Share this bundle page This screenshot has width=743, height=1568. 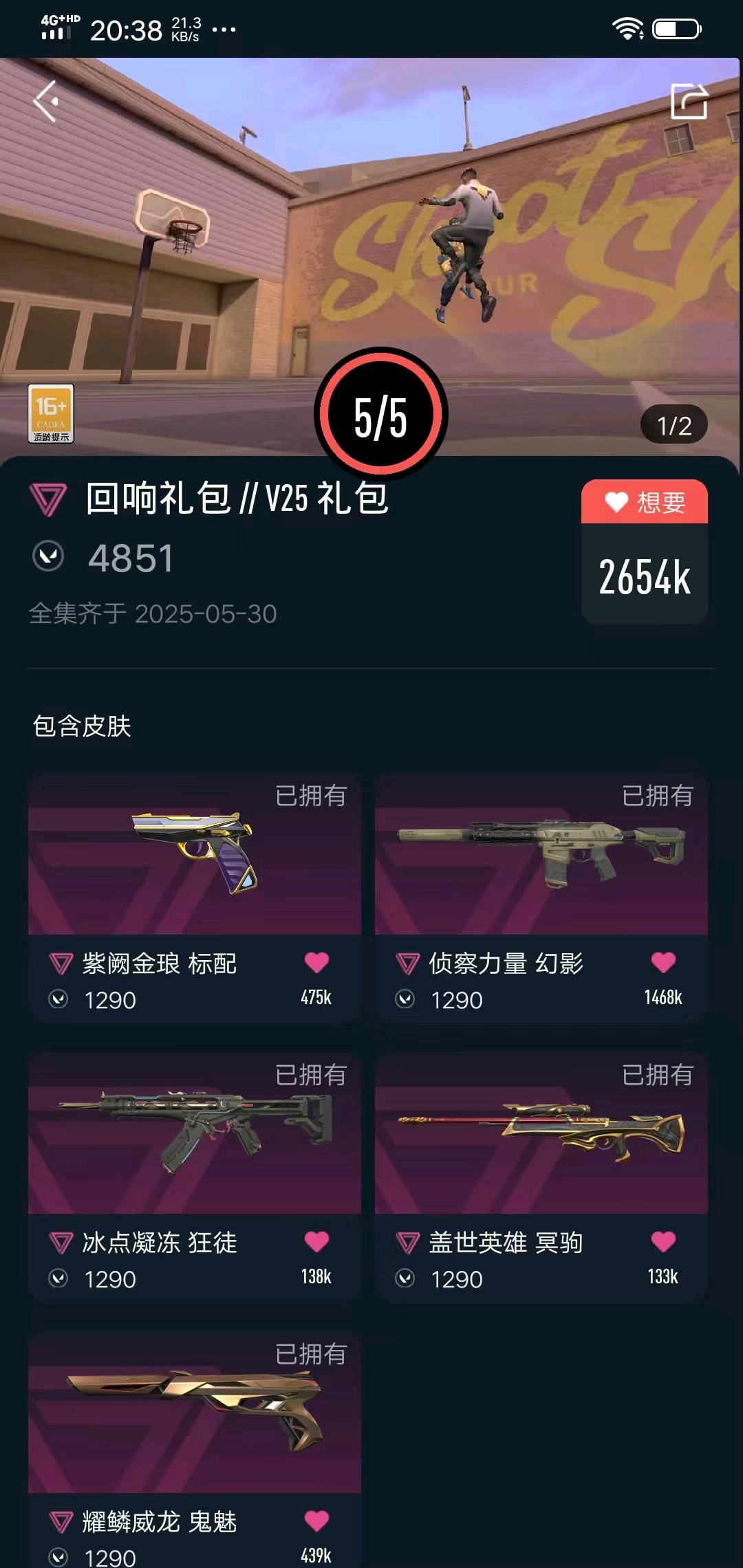point(689,102)
